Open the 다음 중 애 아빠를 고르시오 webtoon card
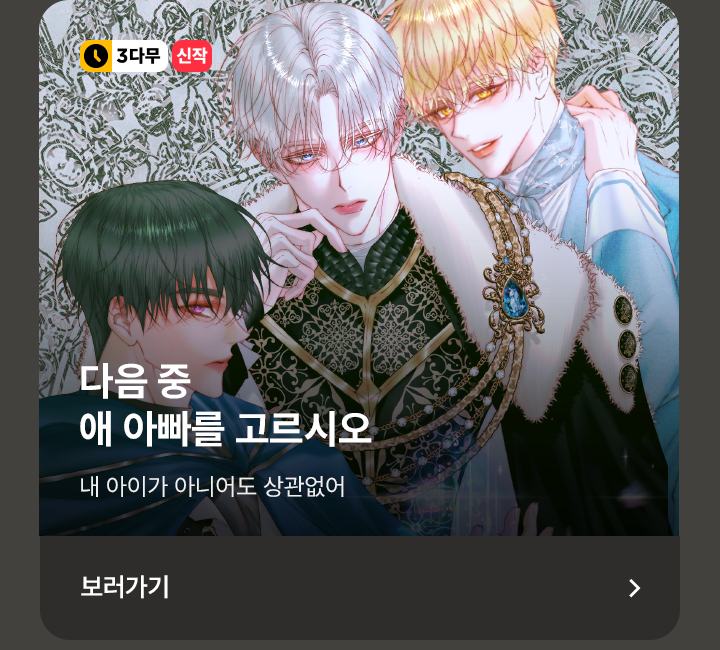This screenshot has width=720, height=650. click(359, 268)
